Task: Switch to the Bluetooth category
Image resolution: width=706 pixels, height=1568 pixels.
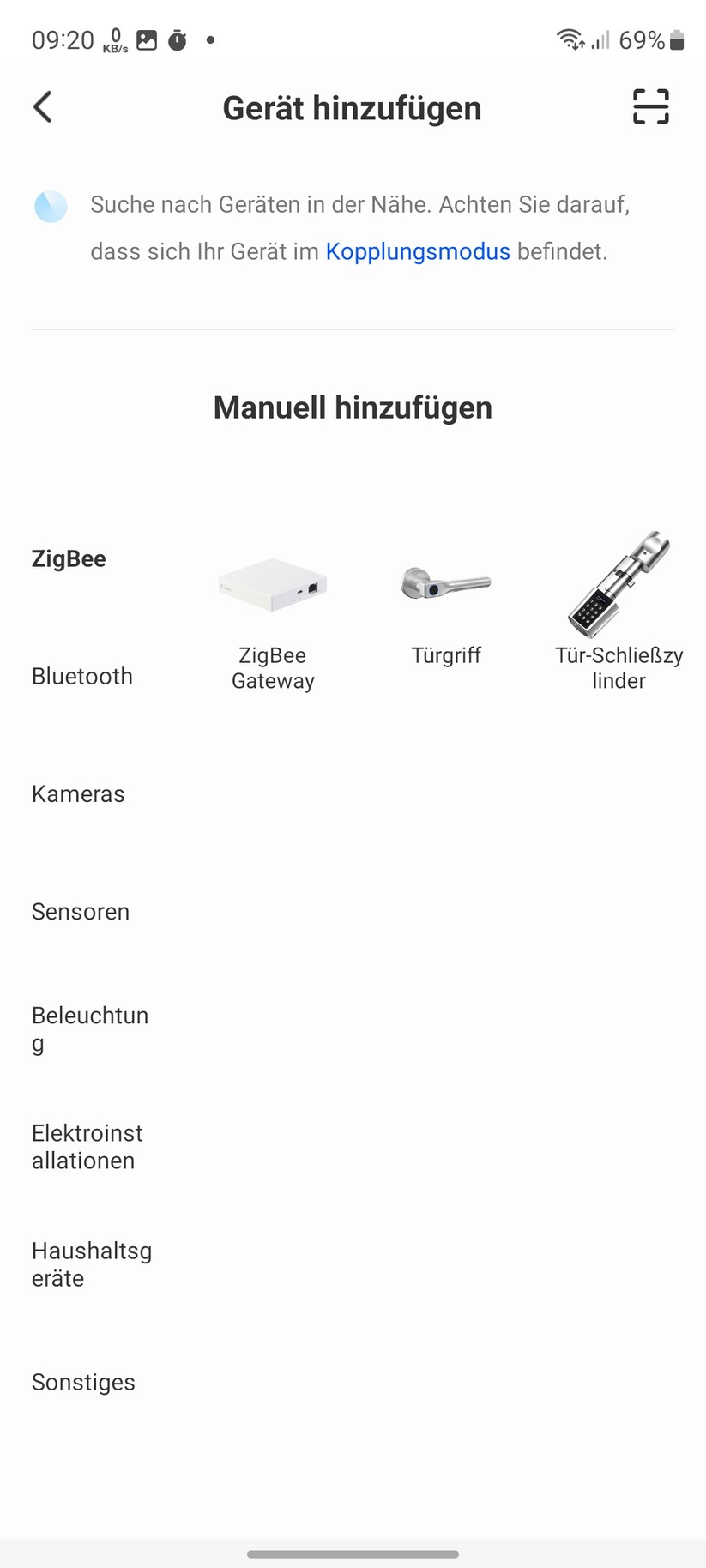Action: 81,677
